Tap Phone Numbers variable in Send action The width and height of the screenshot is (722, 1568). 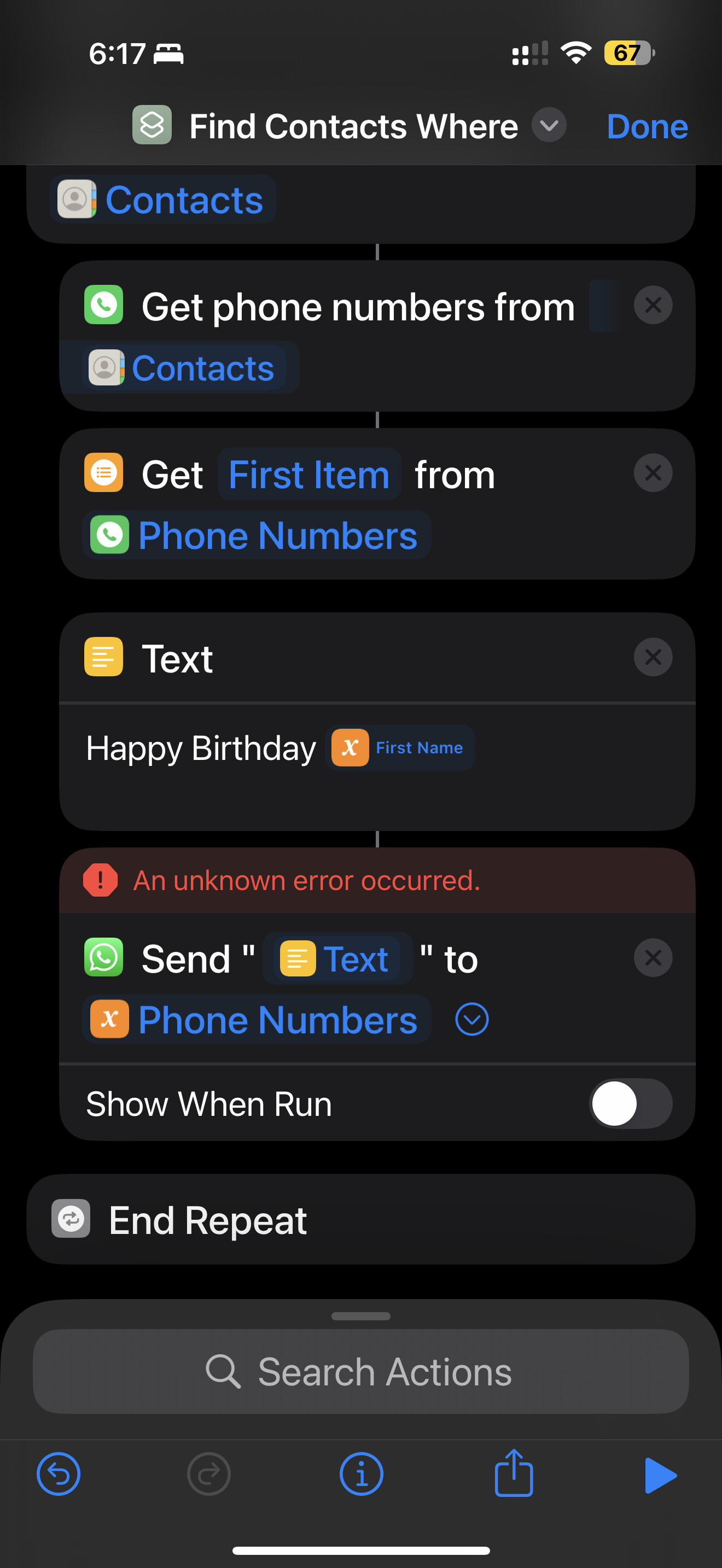point(257,1020)
